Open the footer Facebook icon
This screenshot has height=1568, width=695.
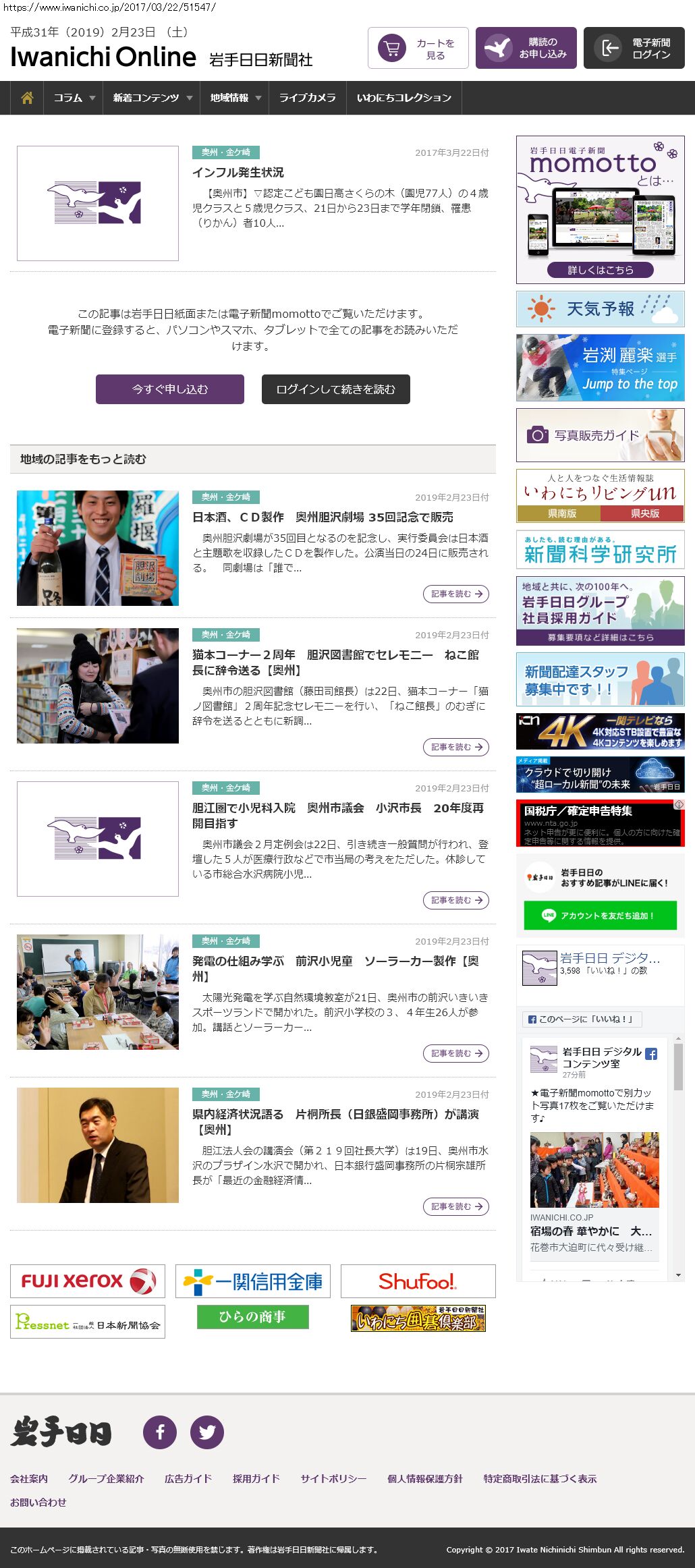[x=160, y=1432]
